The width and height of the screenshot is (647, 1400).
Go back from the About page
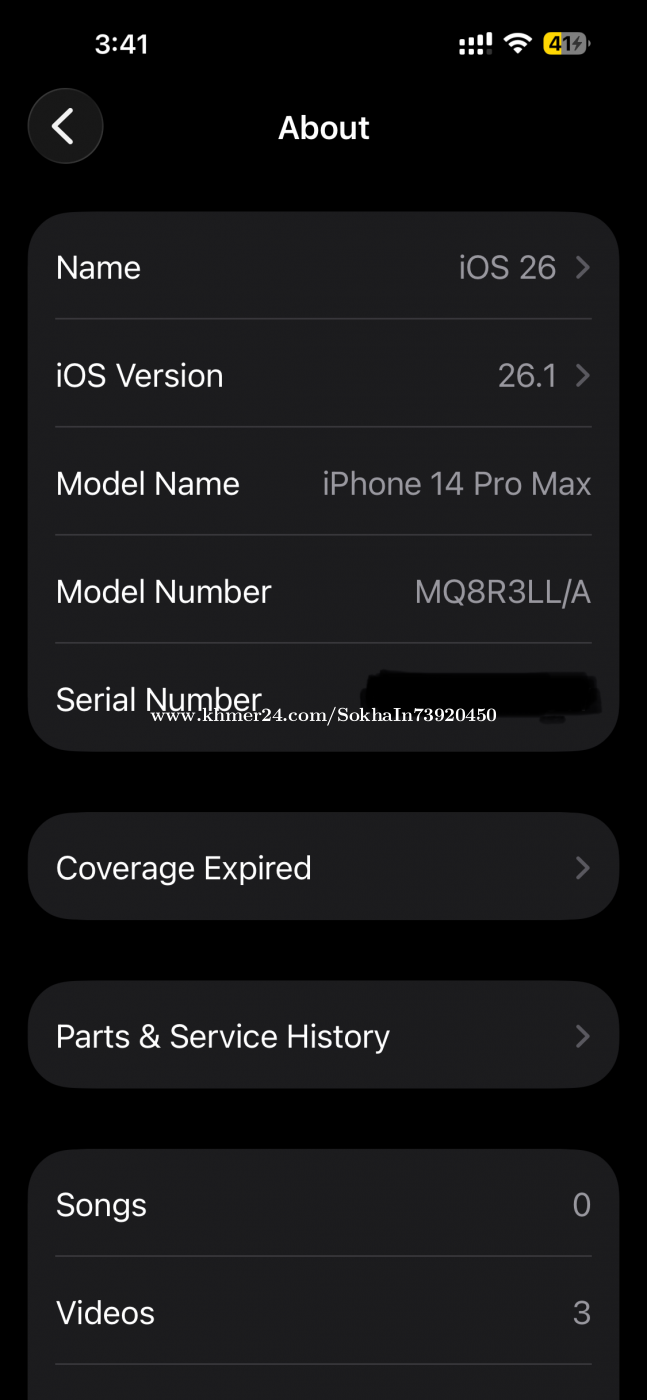click(65, 127)
